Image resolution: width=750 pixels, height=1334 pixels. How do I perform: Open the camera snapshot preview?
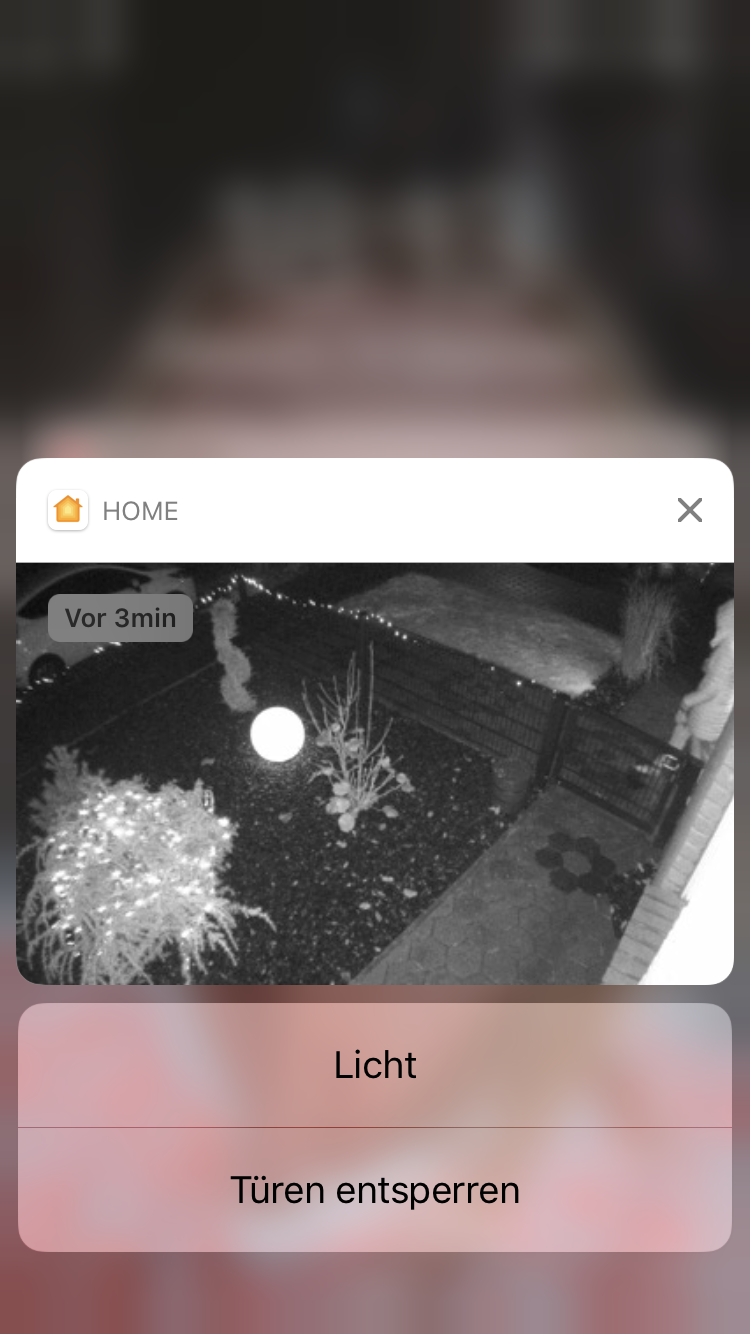click(375, 773)
